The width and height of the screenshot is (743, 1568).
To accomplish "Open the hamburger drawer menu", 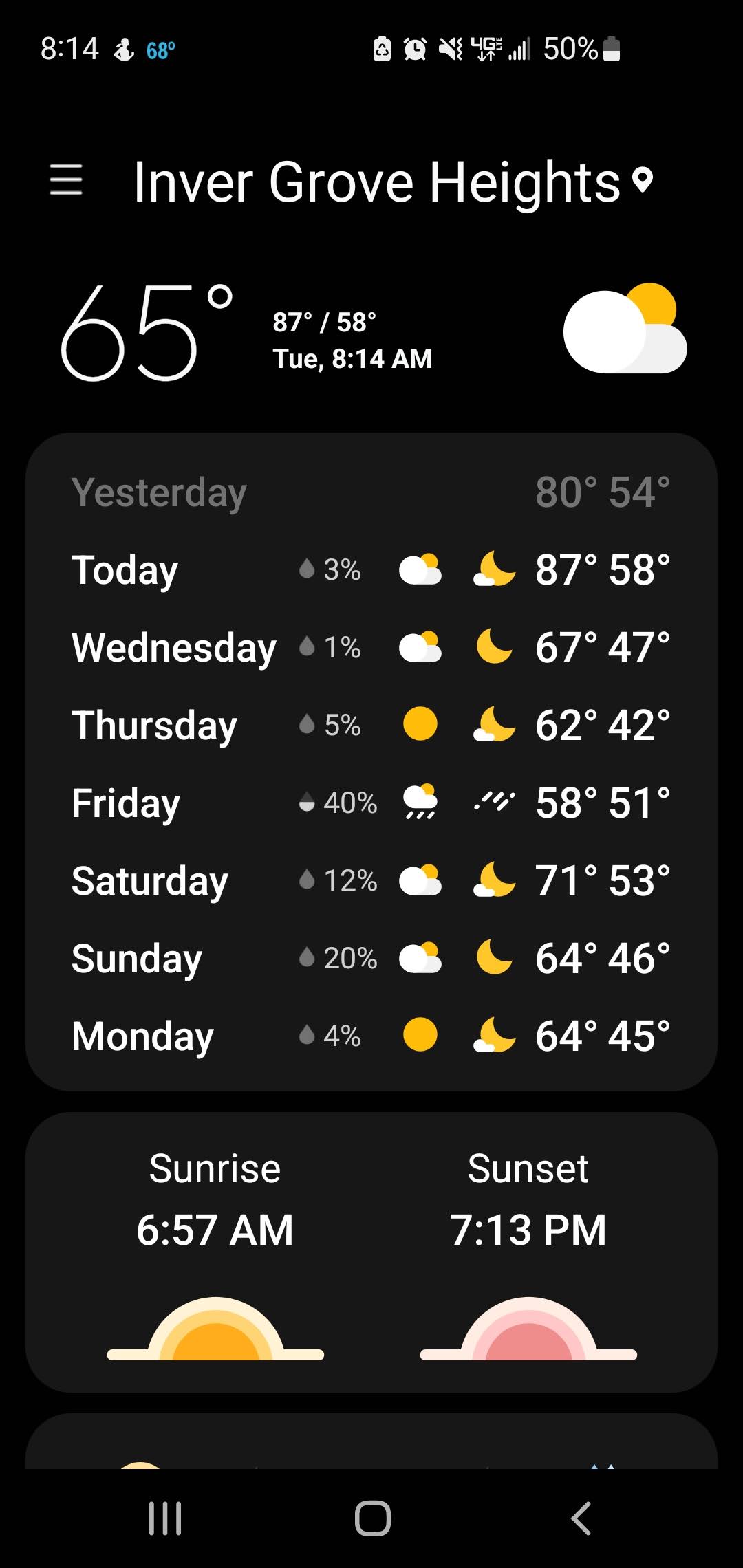I will 66,180.
